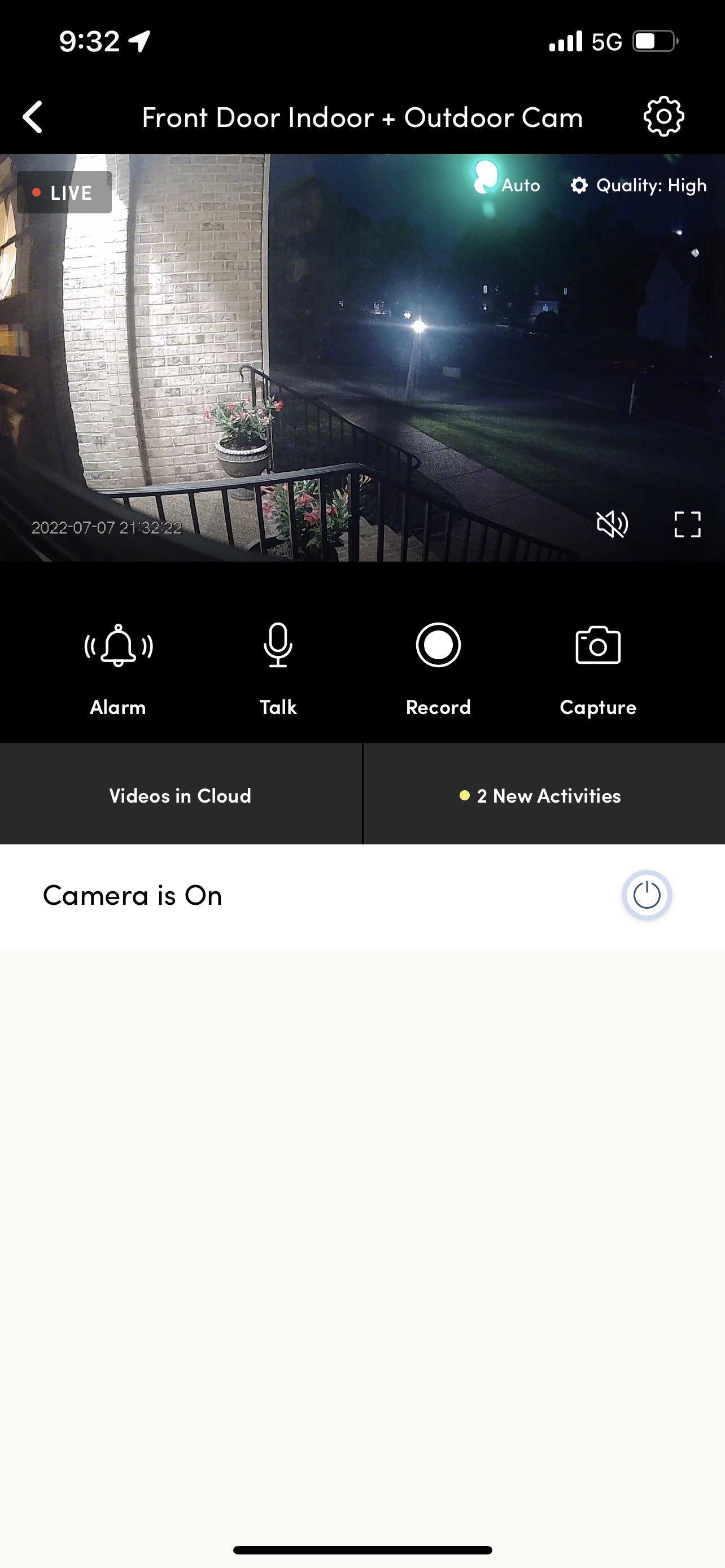The width and height of the screenshot is (725, 1568).
Task: Start recording the live feed
Action: click(x=438, y=668)
